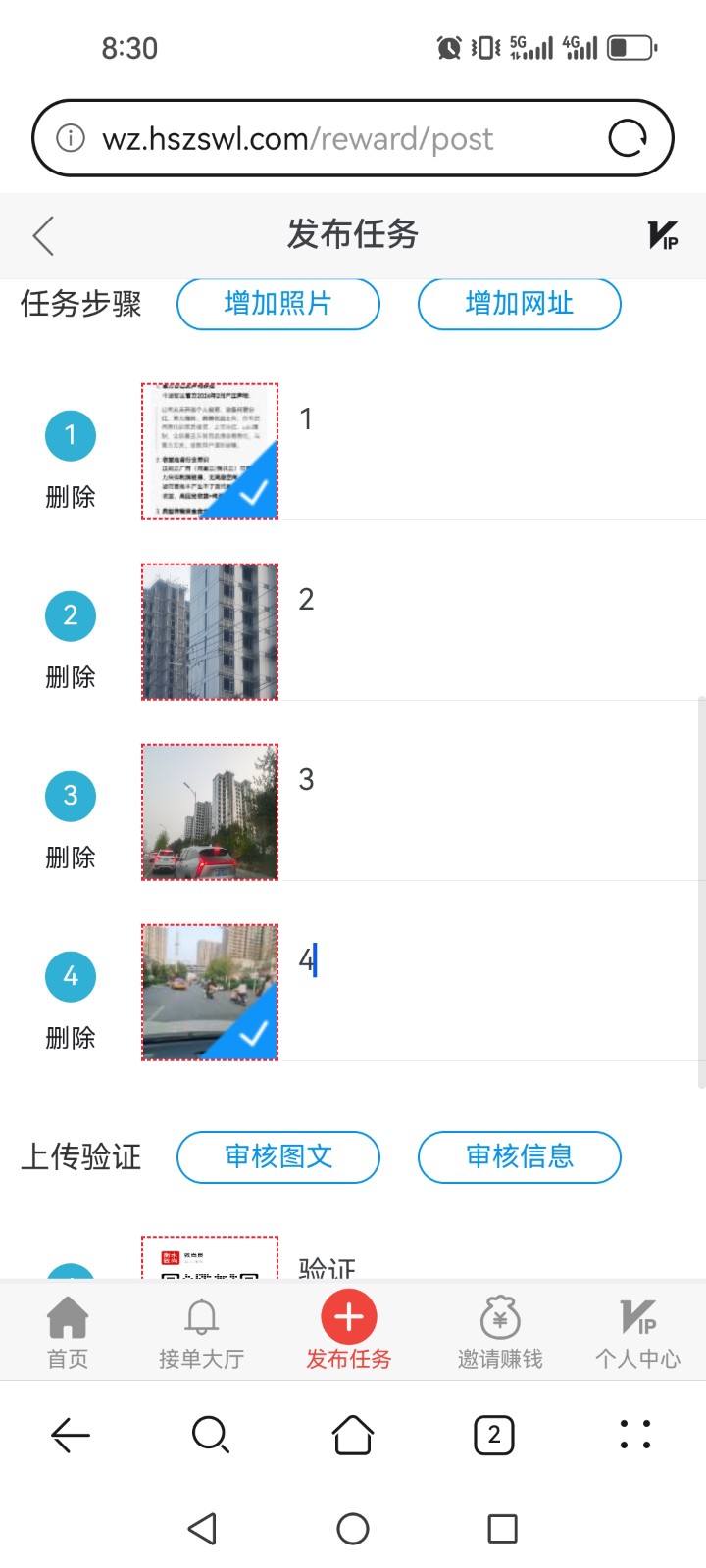
Task: Add 审核信息 verification
Action: (x=520, y=1156)
